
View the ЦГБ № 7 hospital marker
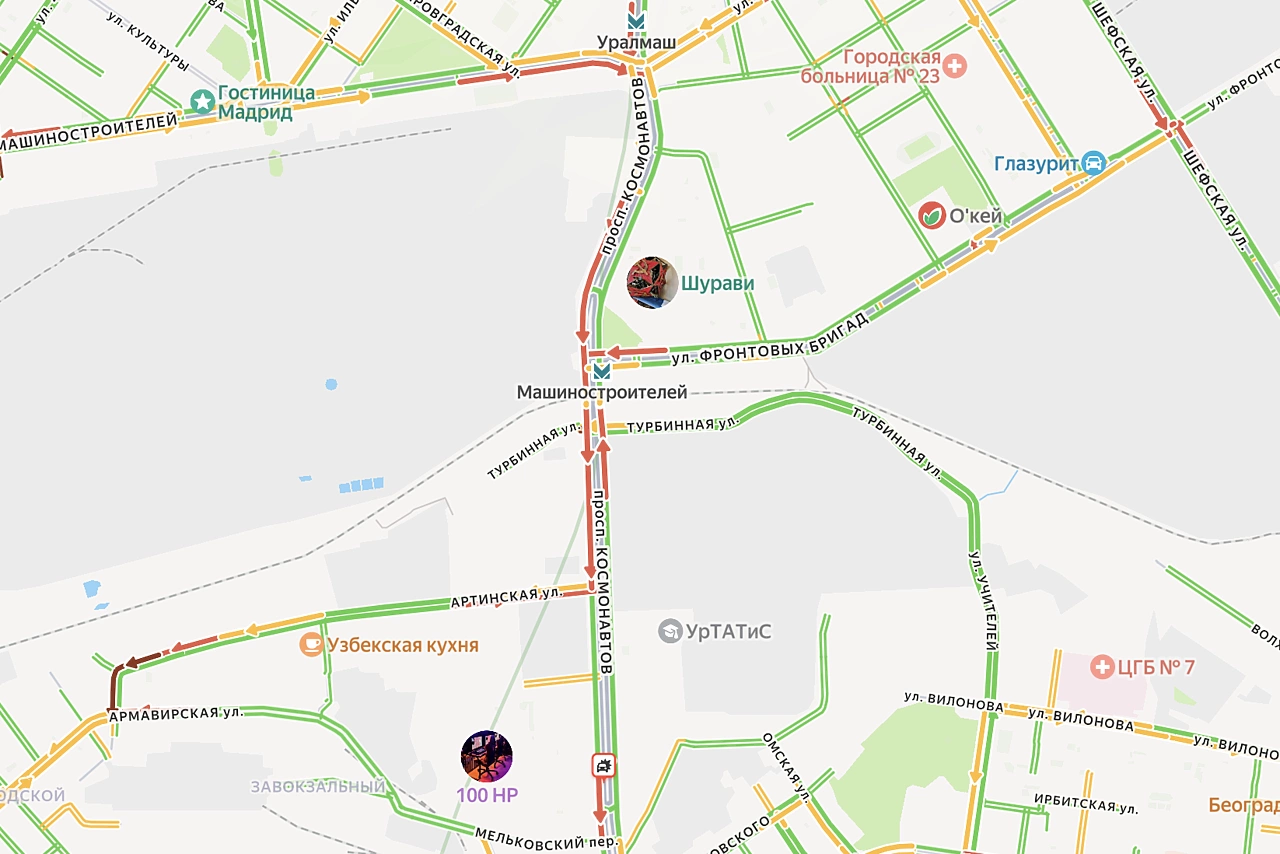tap(1102, 667)
